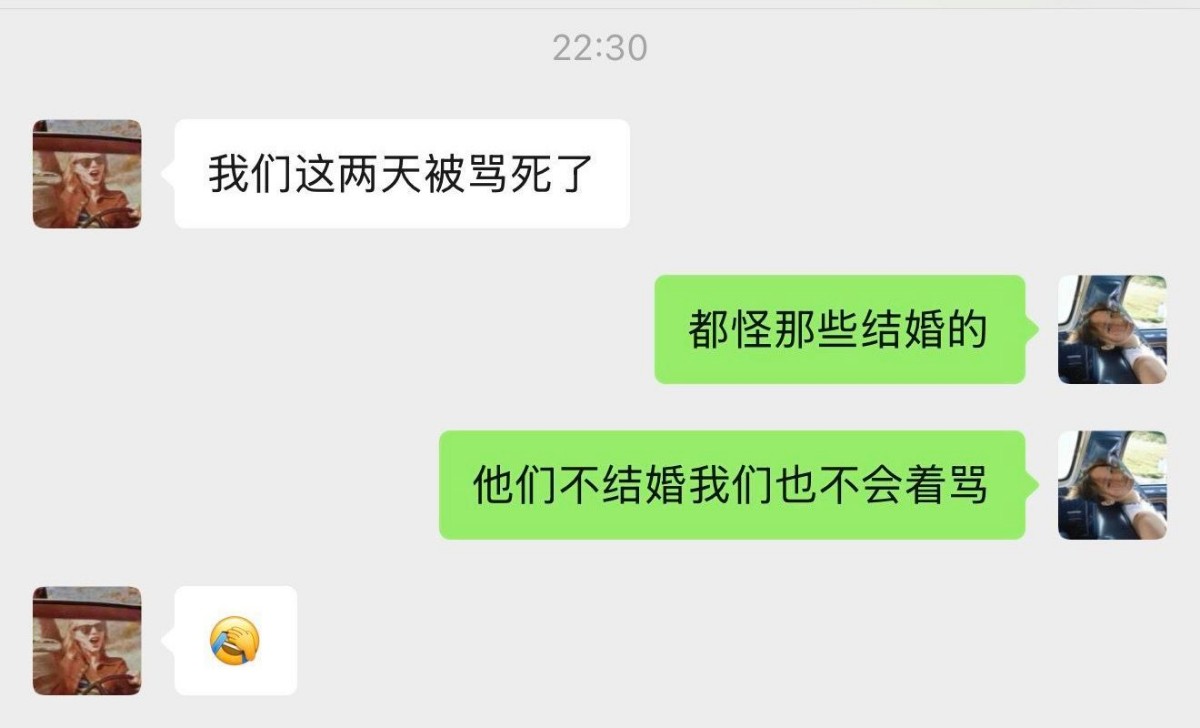Open avatar beside "他们不结婚我们也不会着骂" message

coord(1112,485)
